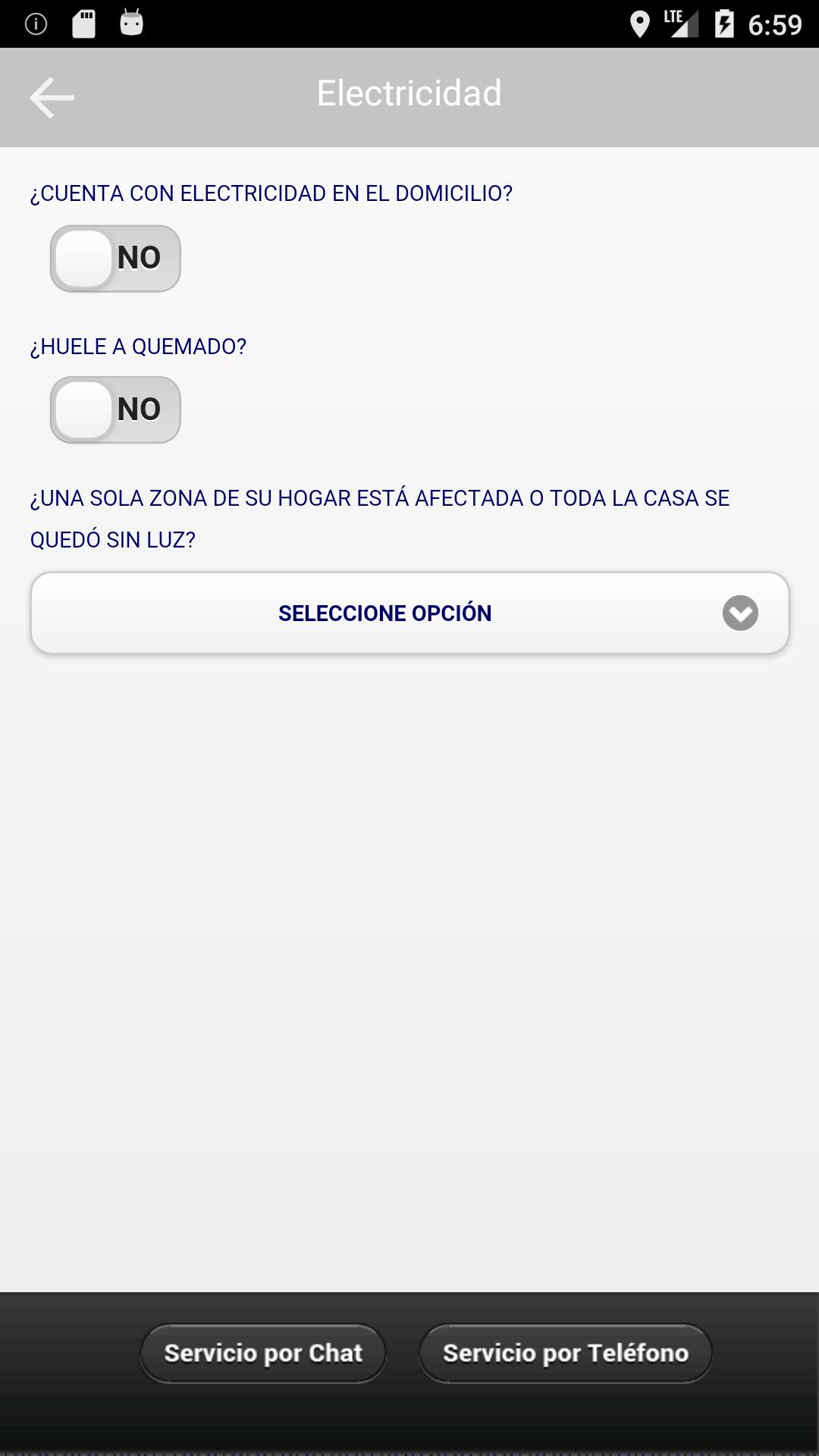Request Servicio por Teléfono
The image size is (819, 1456).
click(566, 1354)
